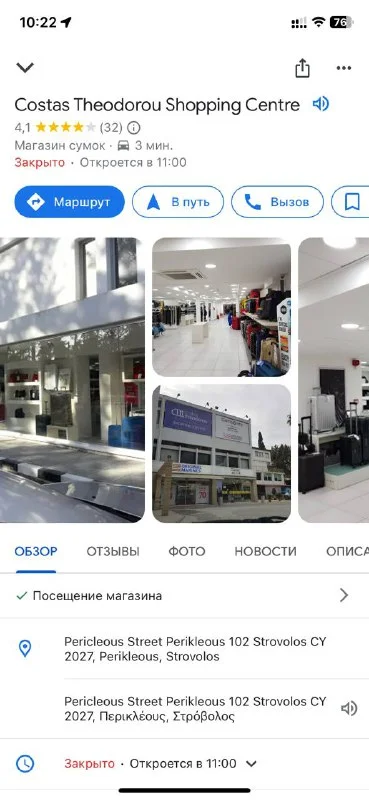
Task: Open the building exterior photo
Action: (x=222, y=454)
